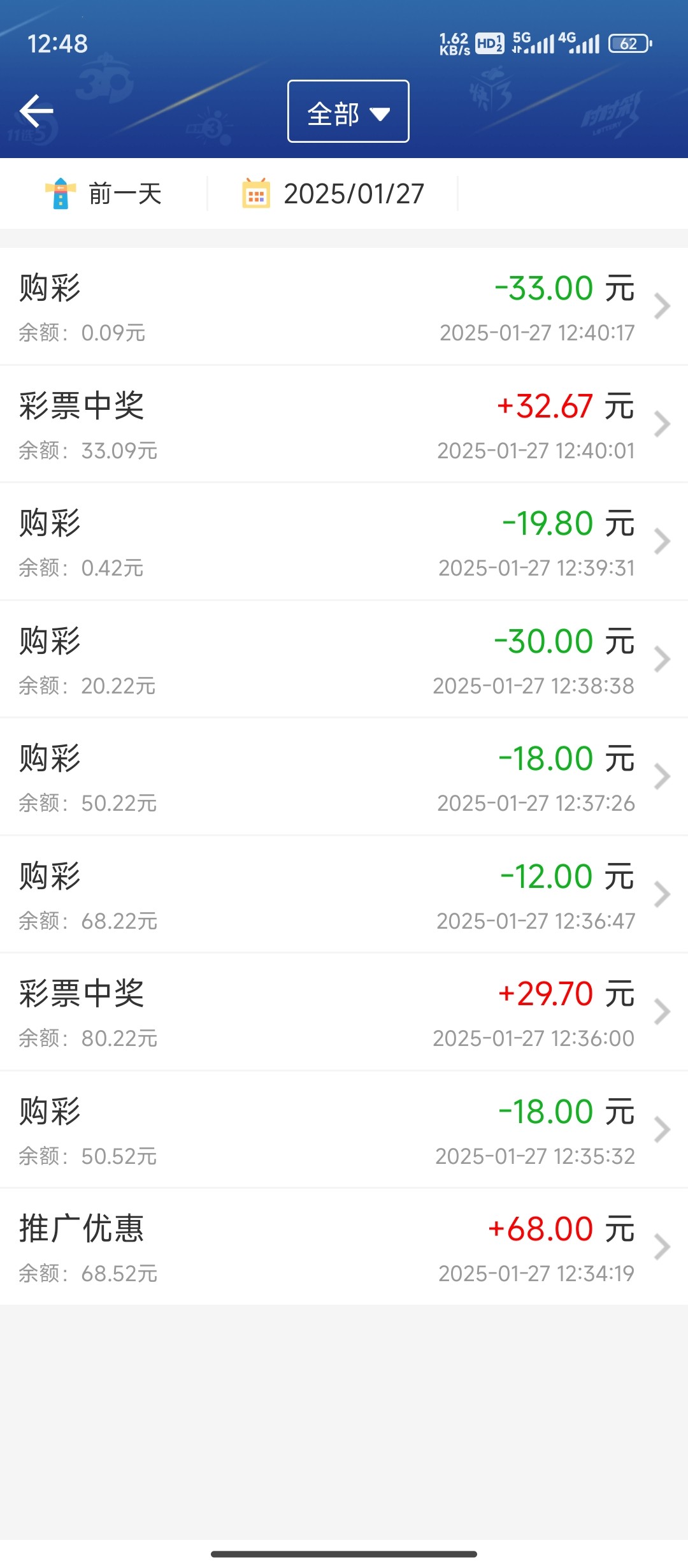Open the +68.00 元 推广优惠 record
This screenshot has width=688, height=1568.
[x=344, y=1247]
